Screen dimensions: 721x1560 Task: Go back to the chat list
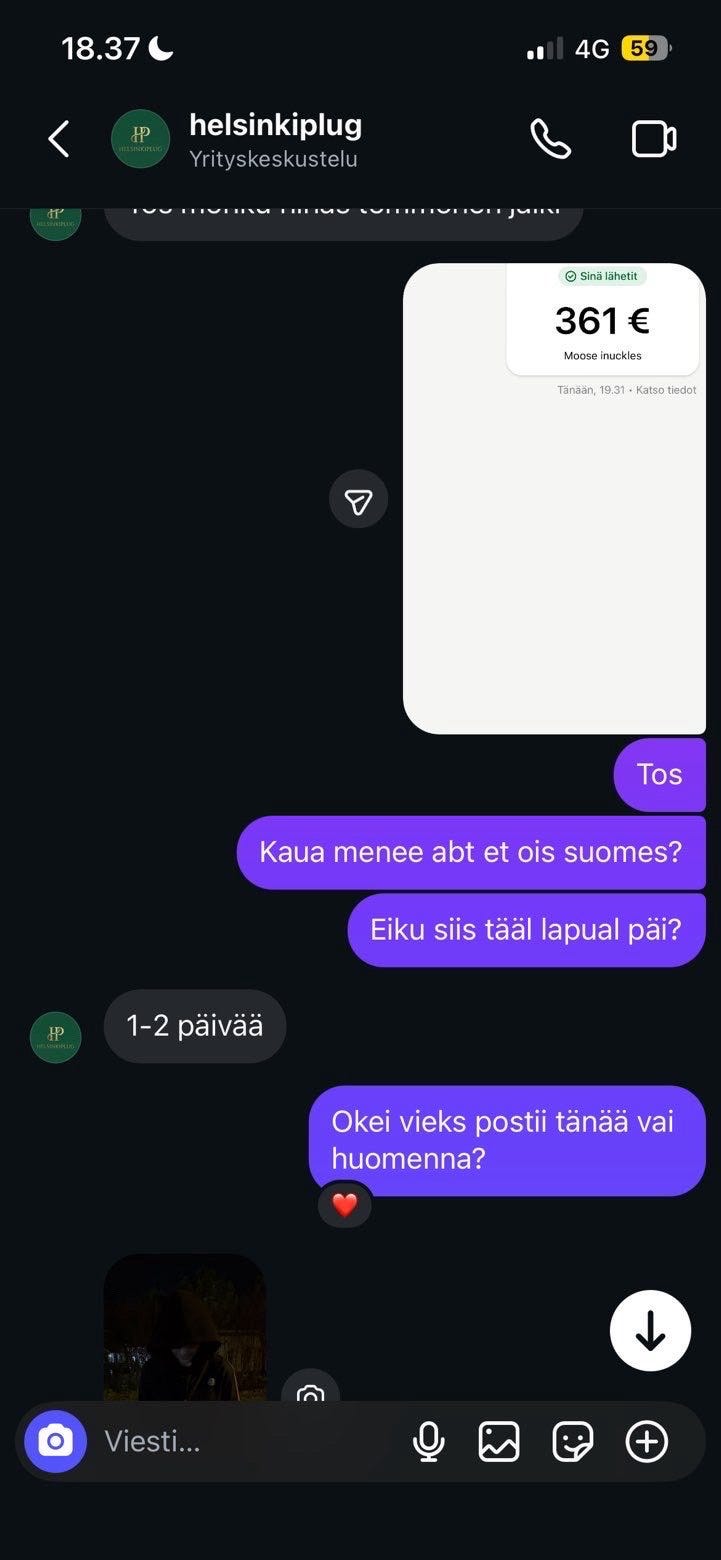coord(58,139)
